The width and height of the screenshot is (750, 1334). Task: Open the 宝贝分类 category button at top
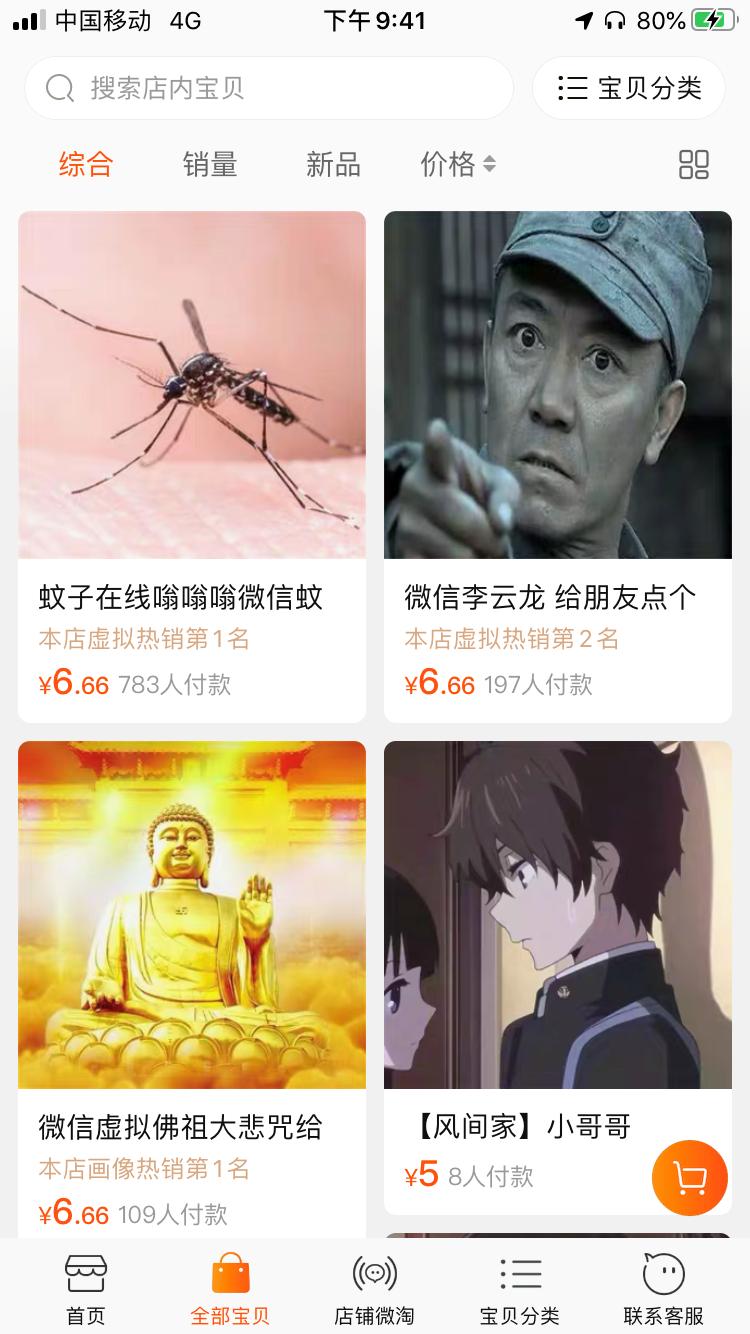pos(628,88)
